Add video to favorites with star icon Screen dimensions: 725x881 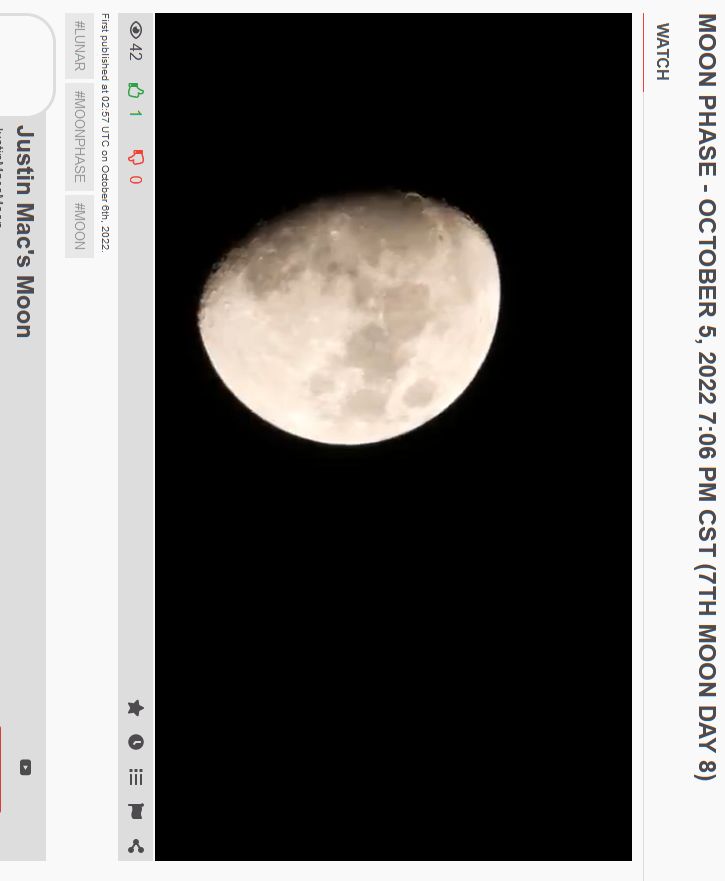pos(136,708)
